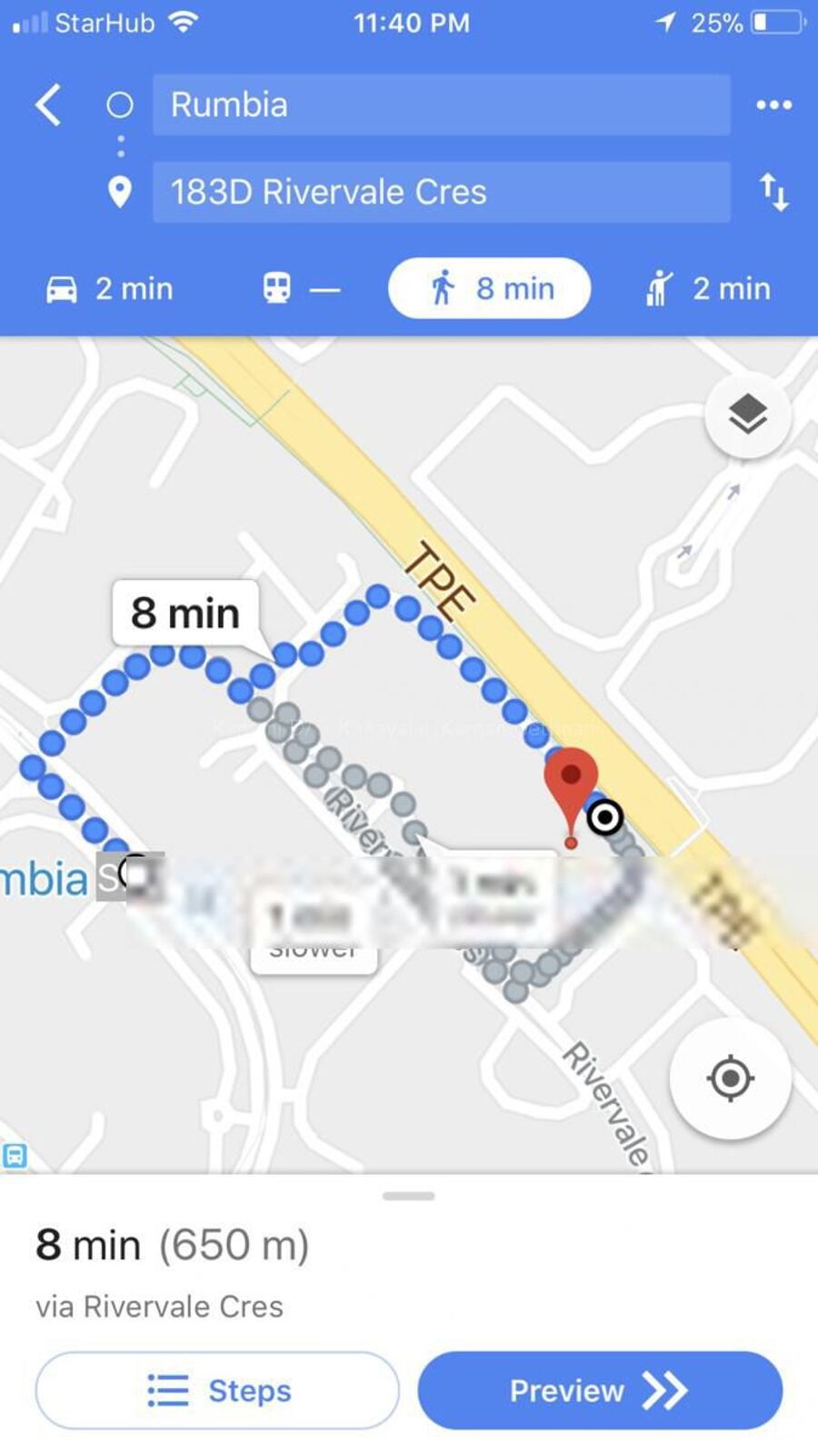The image size is (818, 1456).
Task: Open the map layers selector
Action: (x=748, y=415)
